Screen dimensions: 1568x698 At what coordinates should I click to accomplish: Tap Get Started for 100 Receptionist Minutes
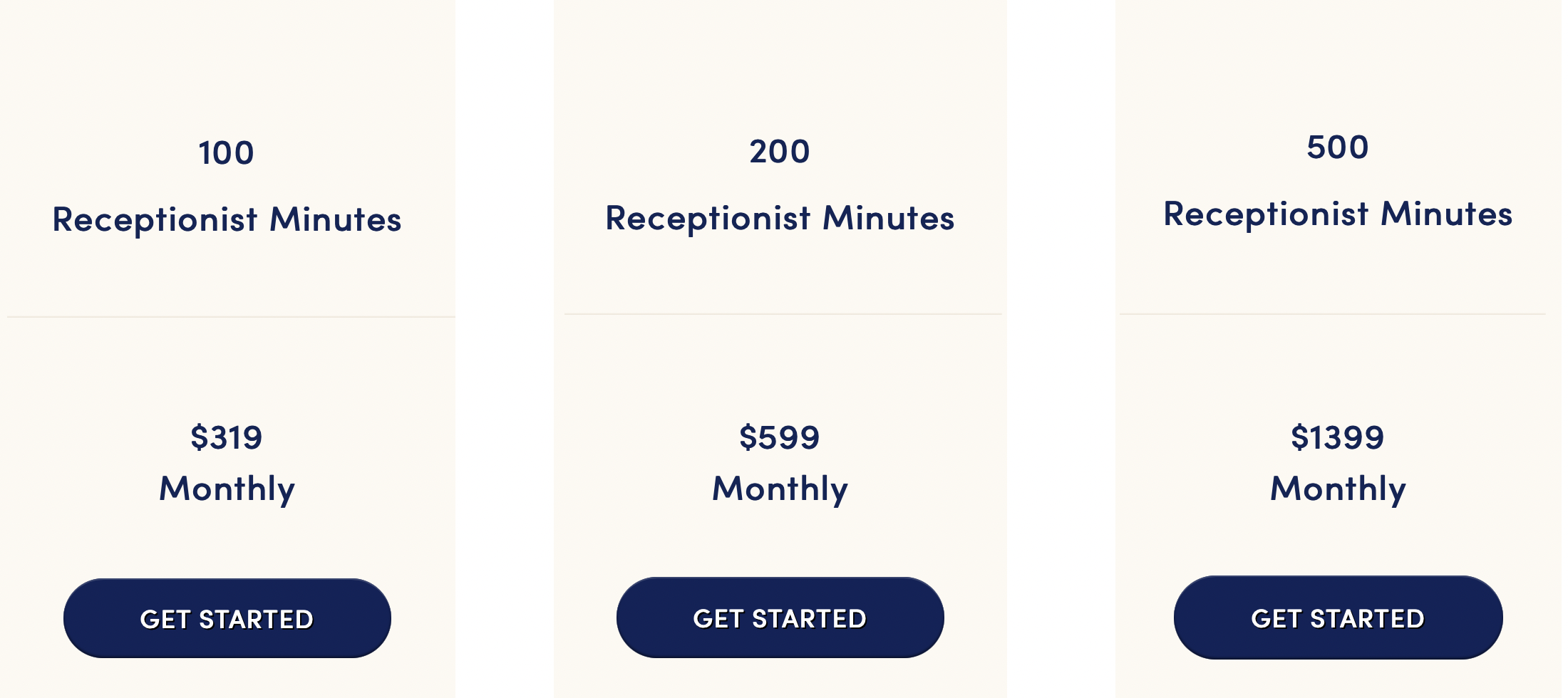click(x=227, y=618)
